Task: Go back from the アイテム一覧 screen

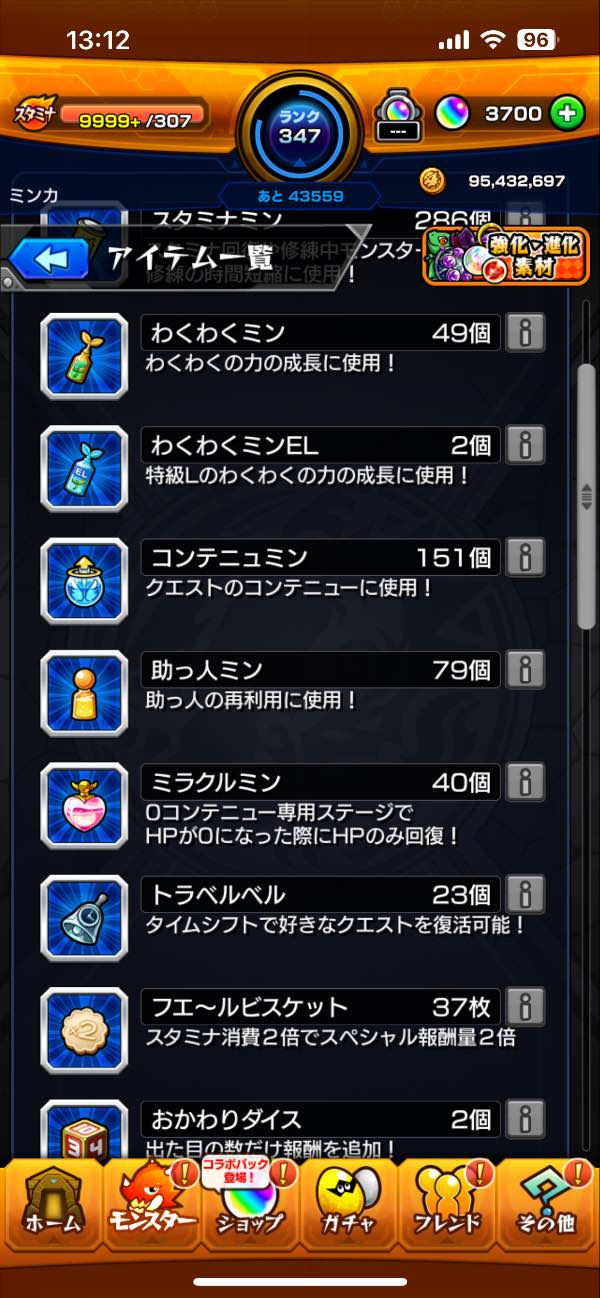Action: (x=52, y=259)
